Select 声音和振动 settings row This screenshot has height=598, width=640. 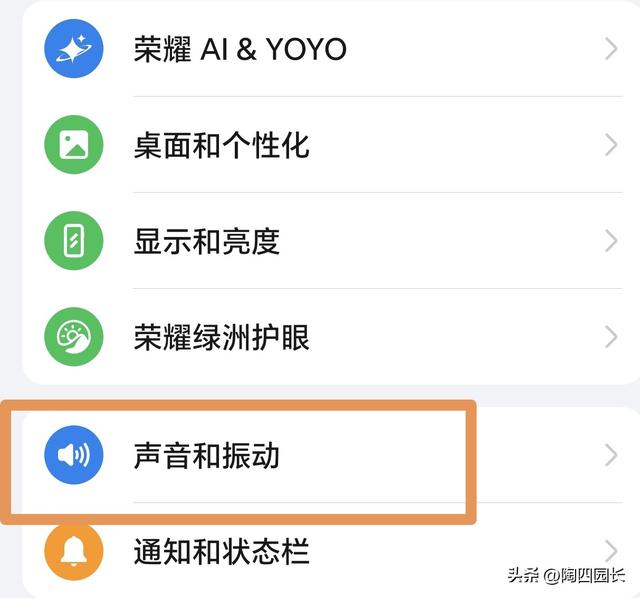[x=331, y=455]
